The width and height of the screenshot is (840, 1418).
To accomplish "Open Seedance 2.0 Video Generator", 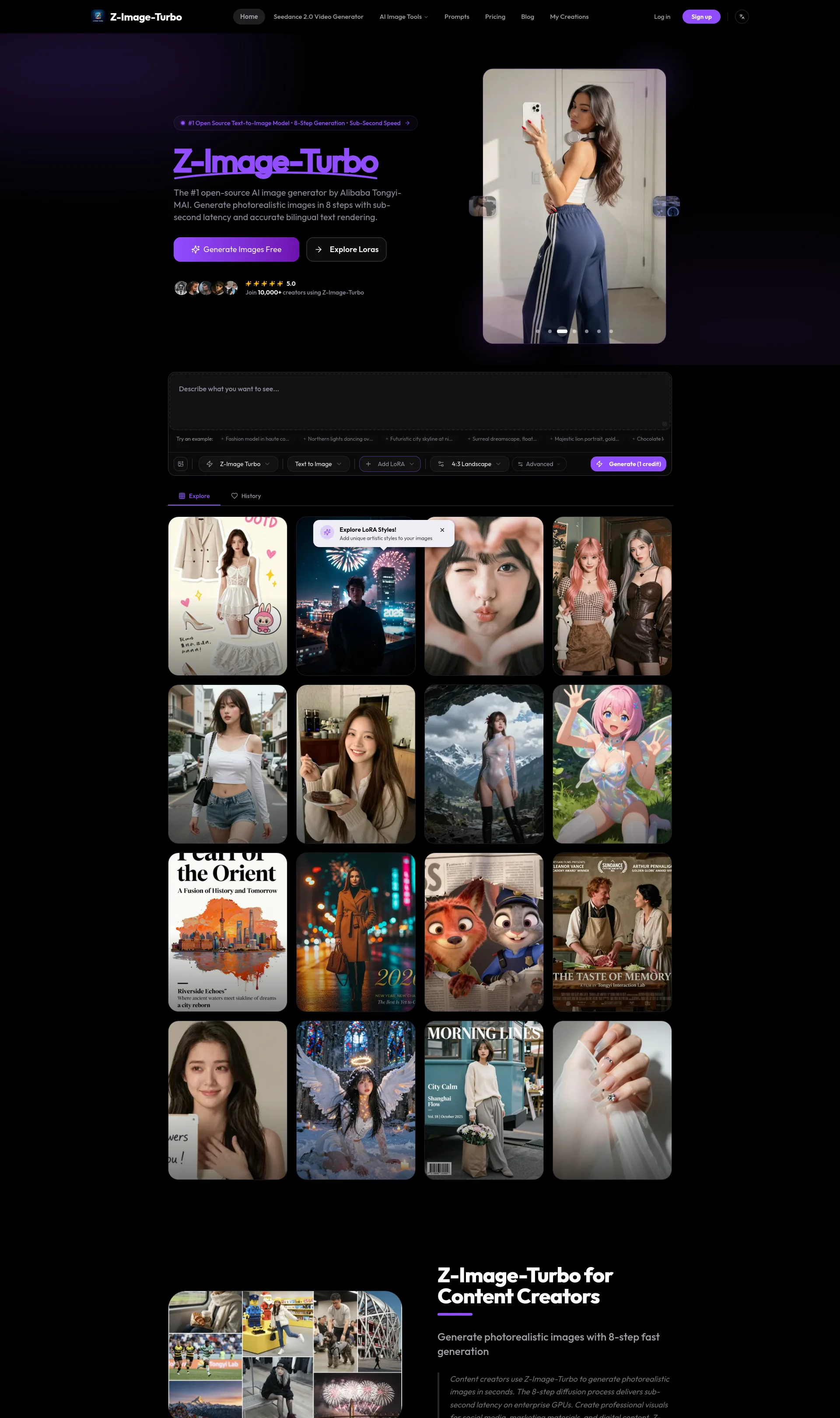I will pyautogui.click(x=318, y=17).
